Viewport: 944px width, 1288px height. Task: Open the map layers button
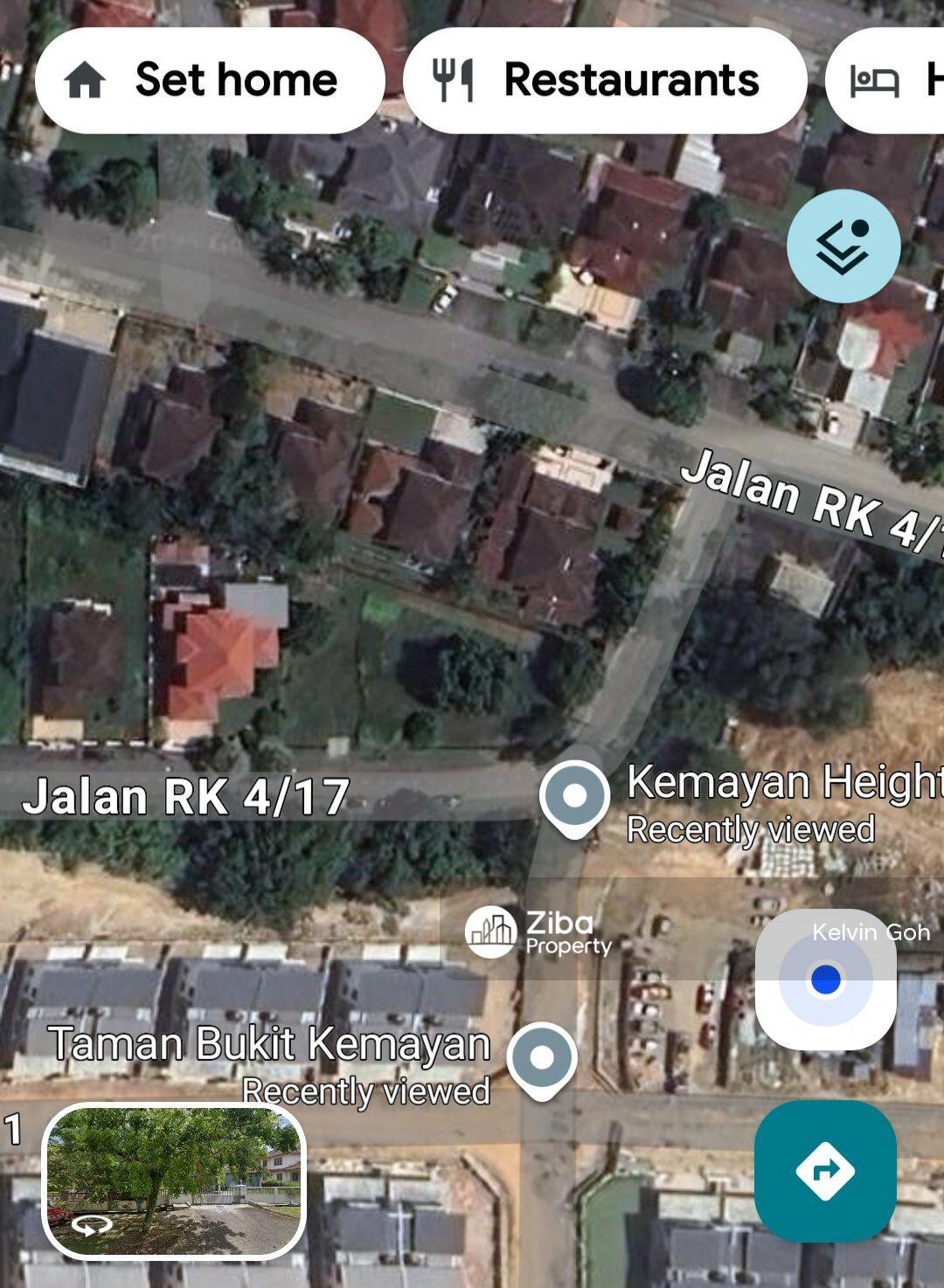tap(843, 246)
